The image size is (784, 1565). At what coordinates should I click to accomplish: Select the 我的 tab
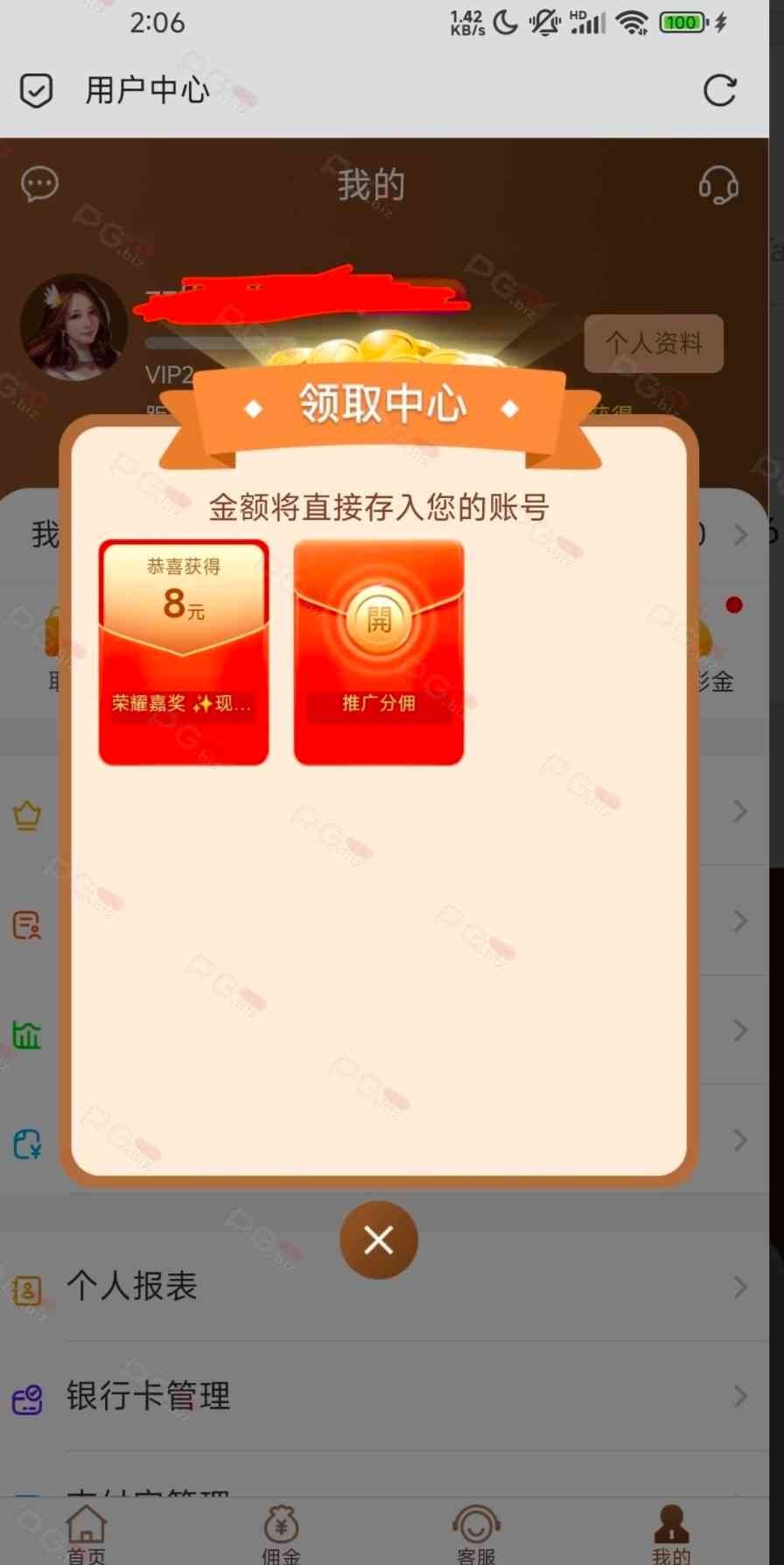click(x=671, y=1533)
